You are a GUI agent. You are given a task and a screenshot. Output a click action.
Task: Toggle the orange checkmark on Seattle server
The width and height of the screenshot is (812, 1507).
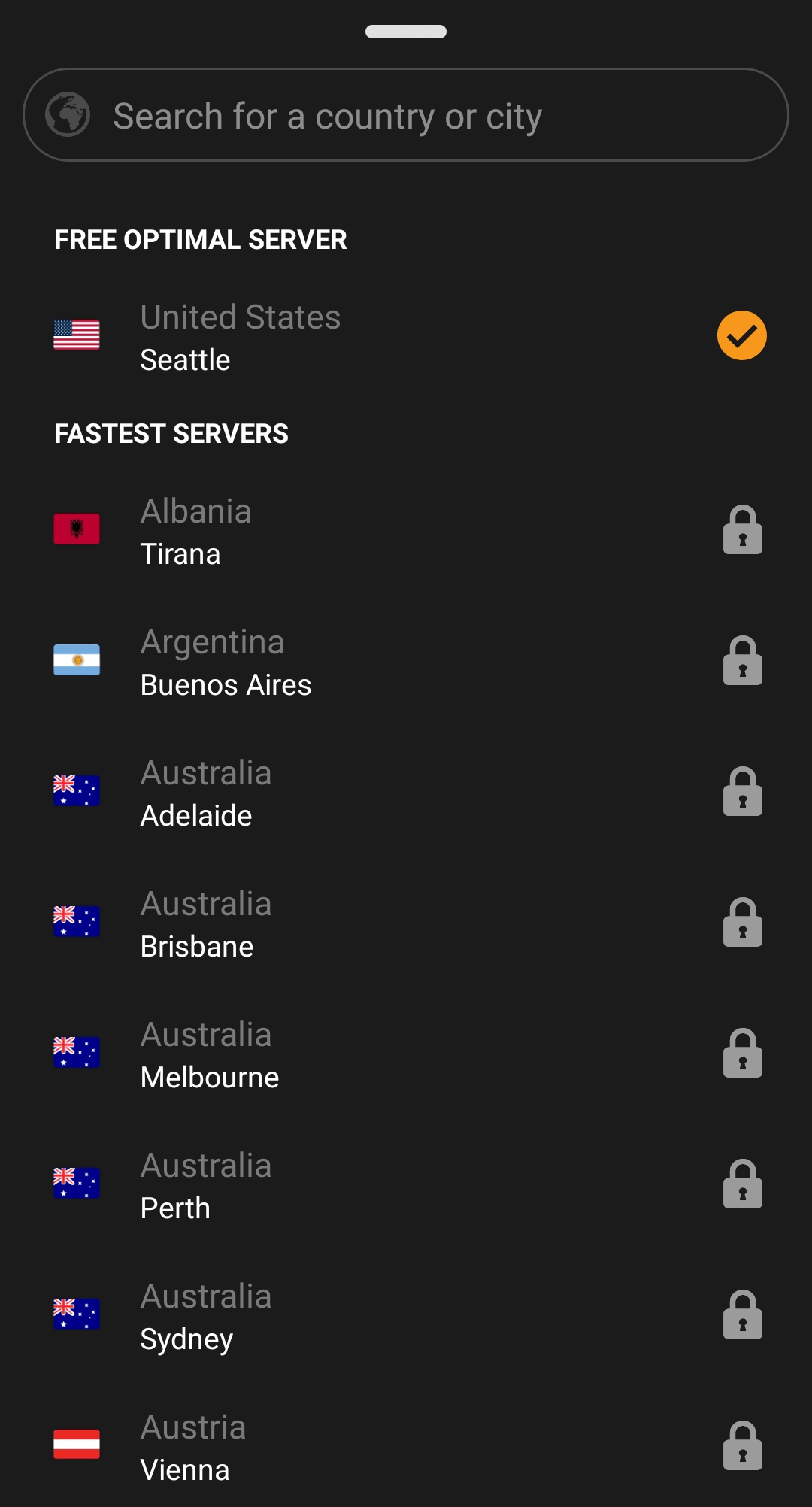point(742,335)
